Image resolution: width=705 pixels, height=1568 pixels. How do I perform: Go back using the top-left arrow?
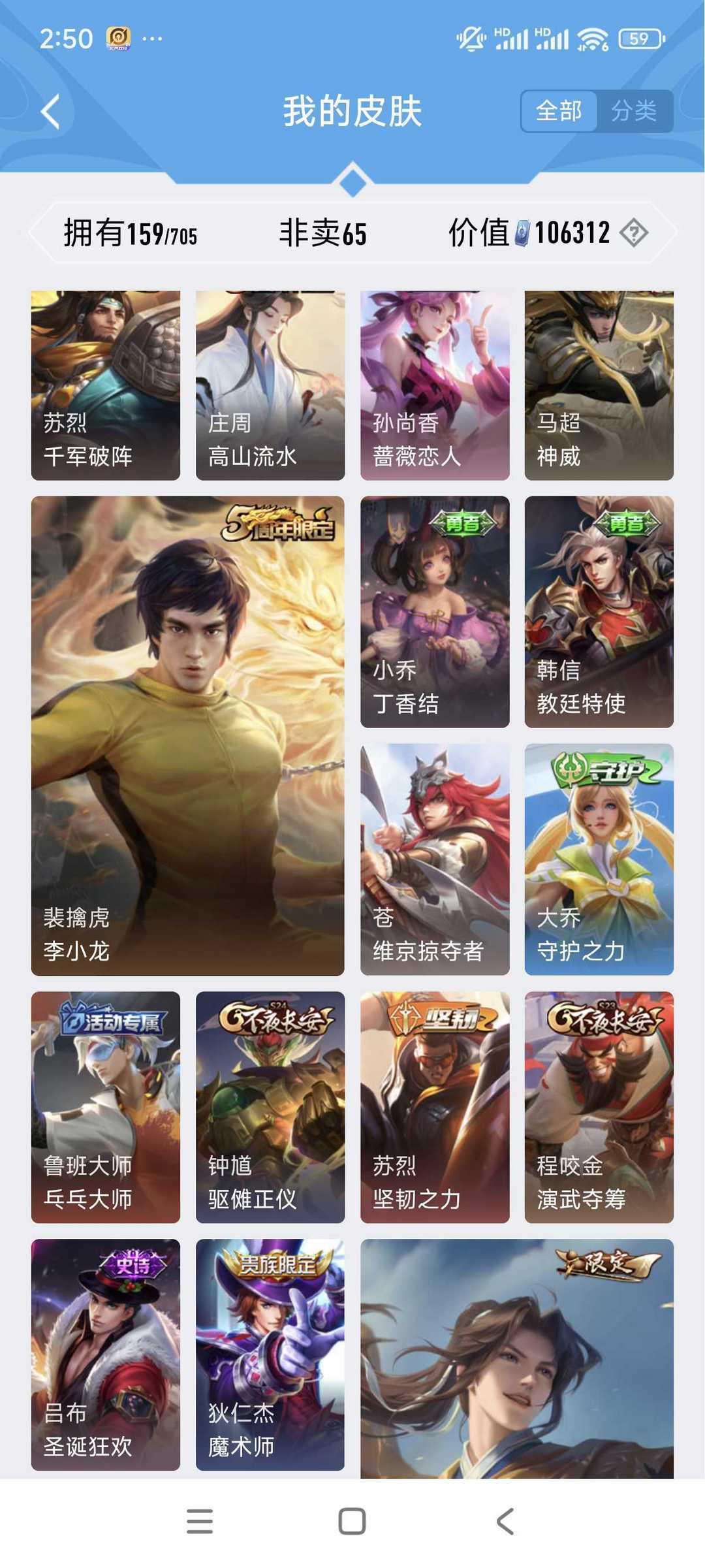click(51, 111)
